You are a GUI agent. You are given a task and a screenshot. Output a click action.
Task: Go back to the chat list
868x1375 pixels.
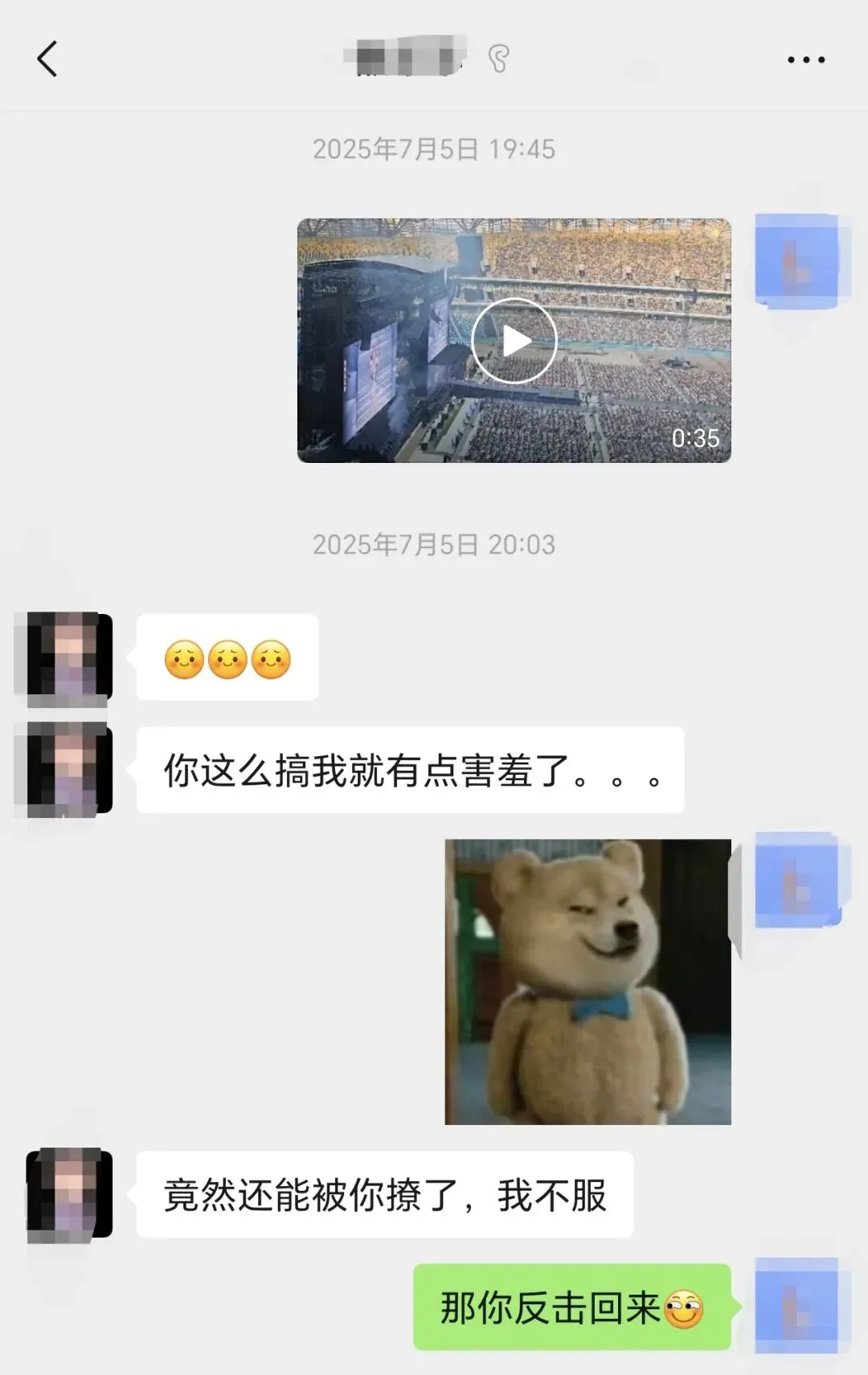click(x=47, y=59)
